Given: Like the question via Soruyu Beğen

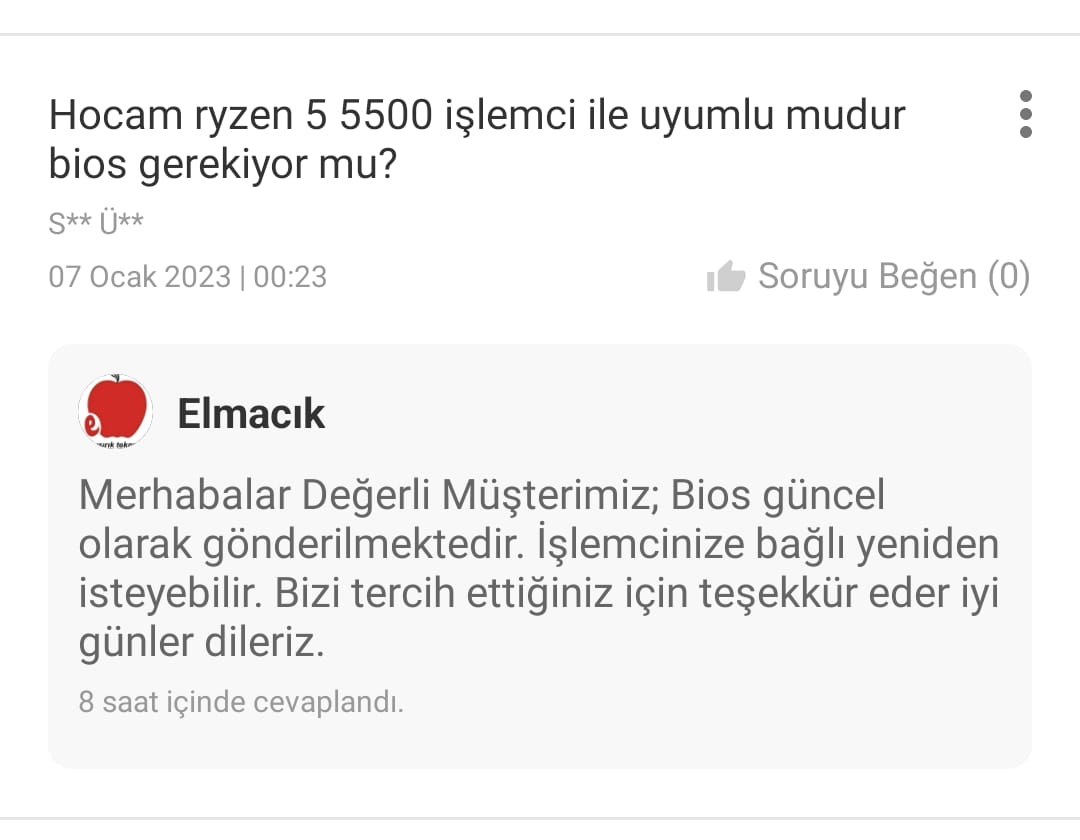Looking at the screenshot, I should coord(868,276).
